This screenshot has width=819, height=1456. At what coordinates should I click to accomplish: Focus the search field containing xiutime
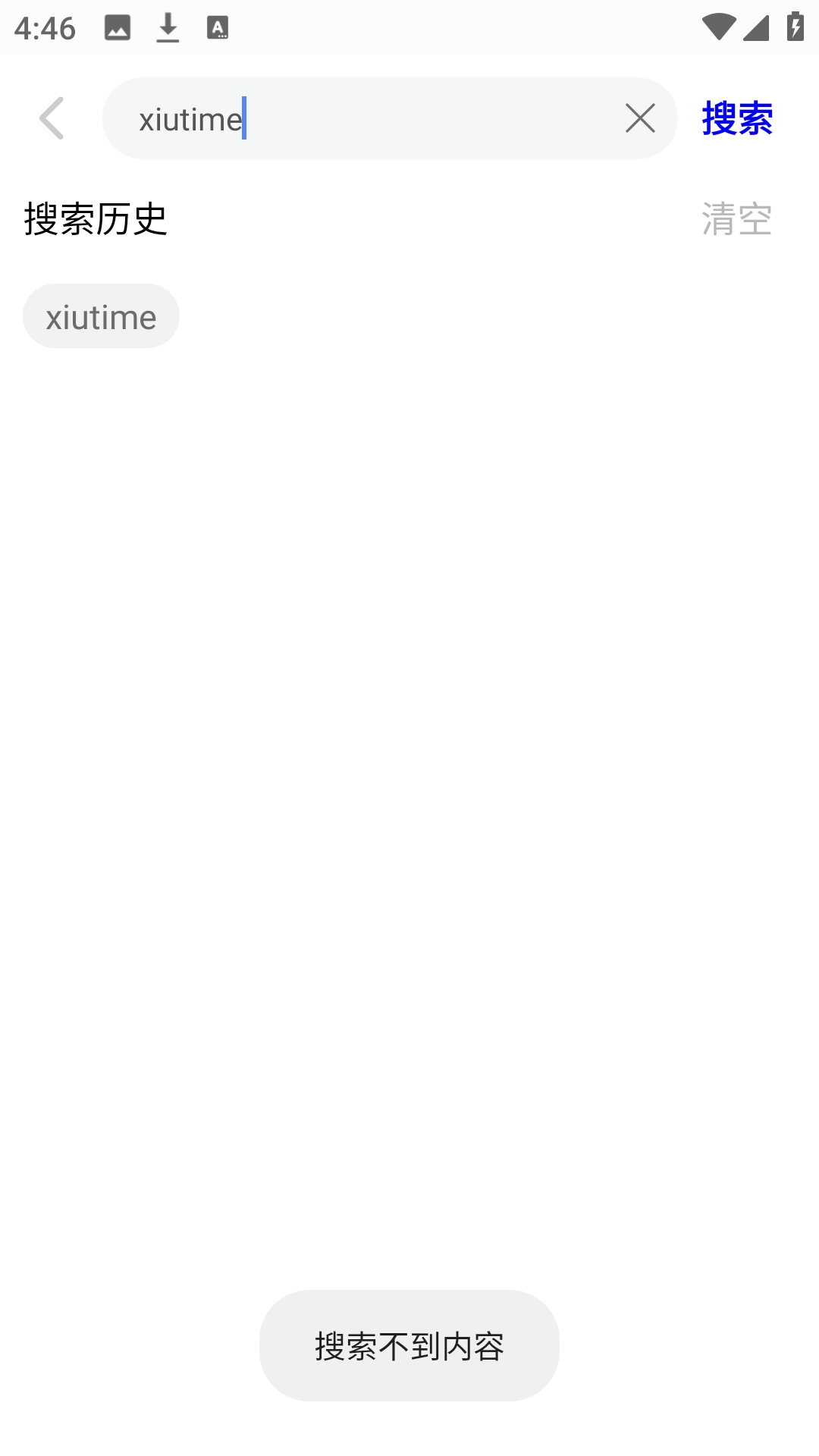[x=364, y=119]
